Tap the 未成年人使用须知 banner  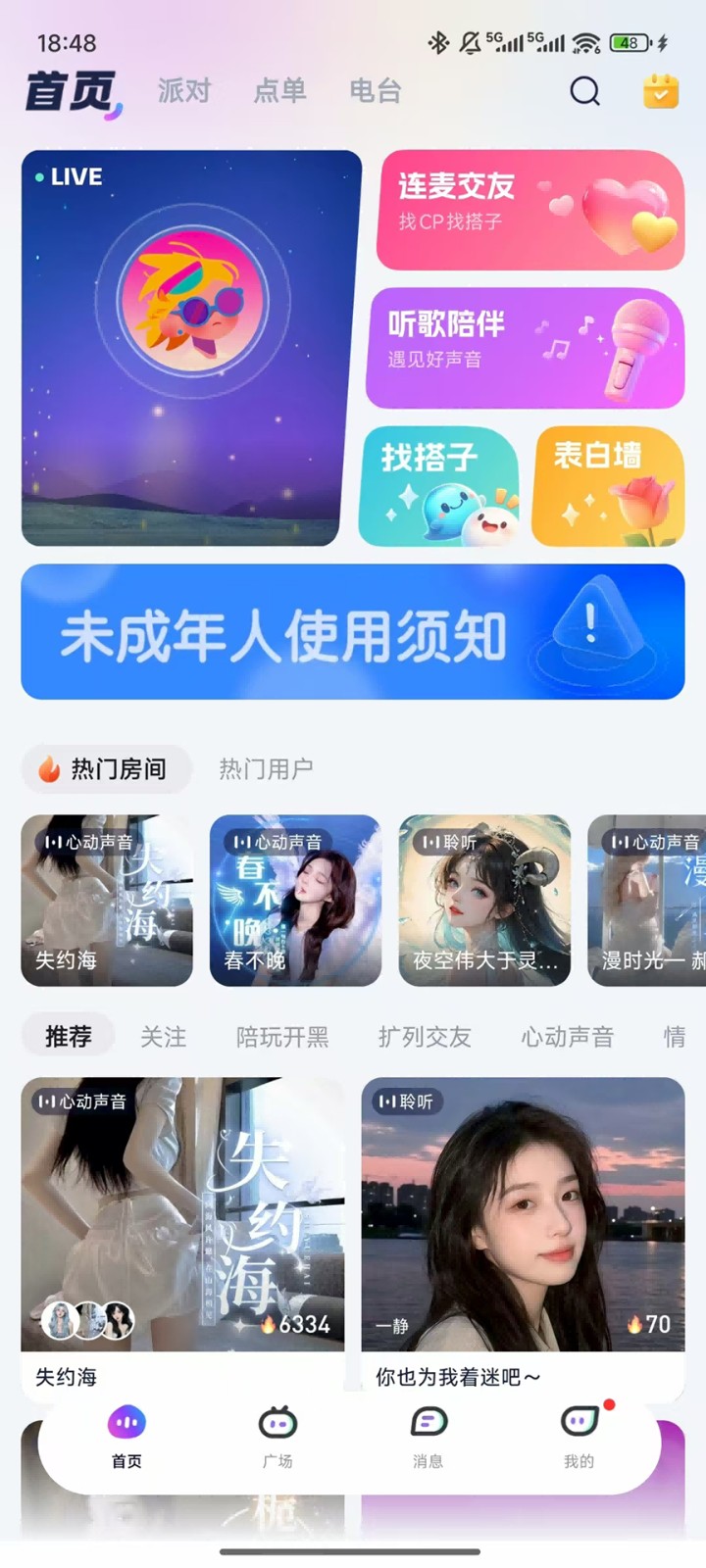point(352,632)
